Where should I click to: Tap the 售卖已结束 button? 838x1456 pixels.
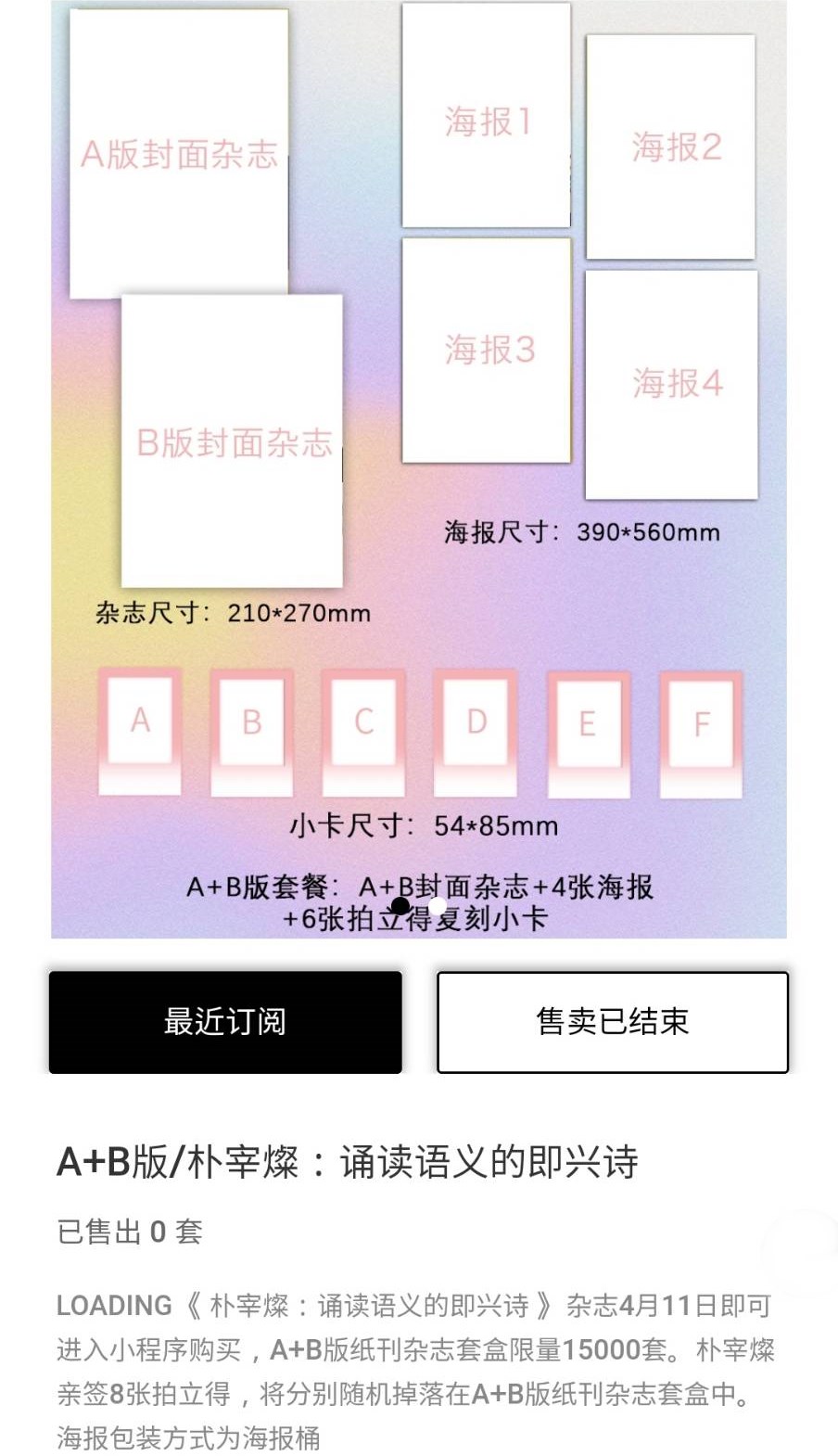(612, 1022)
